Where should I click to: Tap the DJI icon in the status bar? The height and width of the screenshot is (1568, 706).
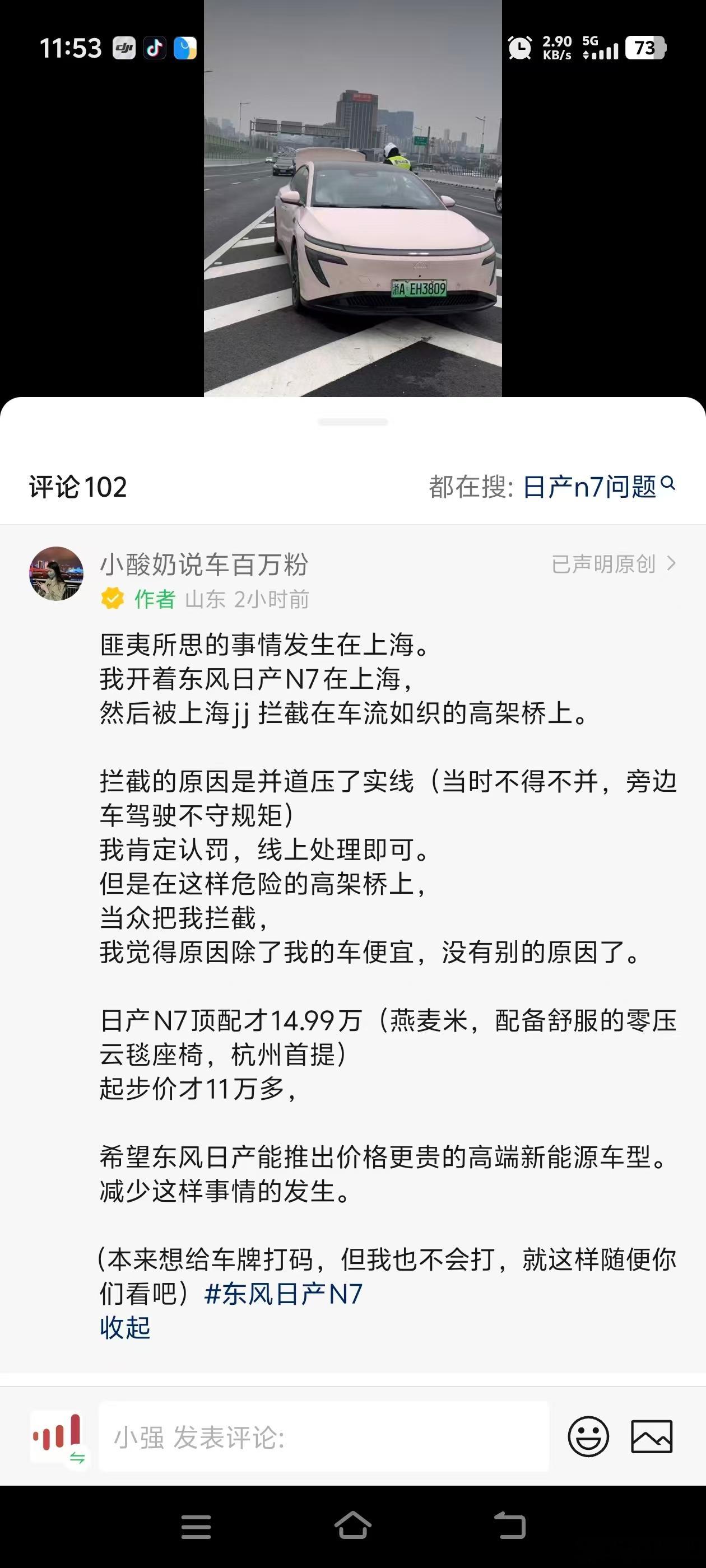point(126,48)
